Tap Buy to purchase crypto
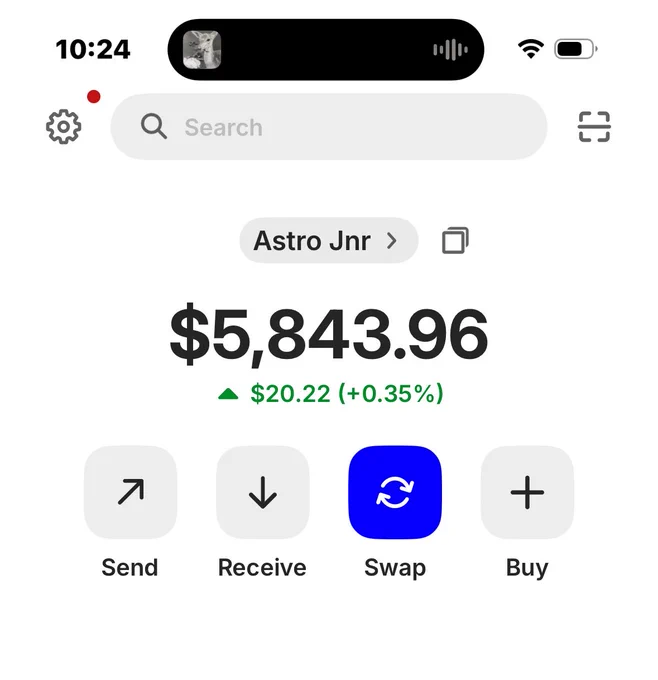Viewport: 658px width, 680px height. (x=527, y=492)
